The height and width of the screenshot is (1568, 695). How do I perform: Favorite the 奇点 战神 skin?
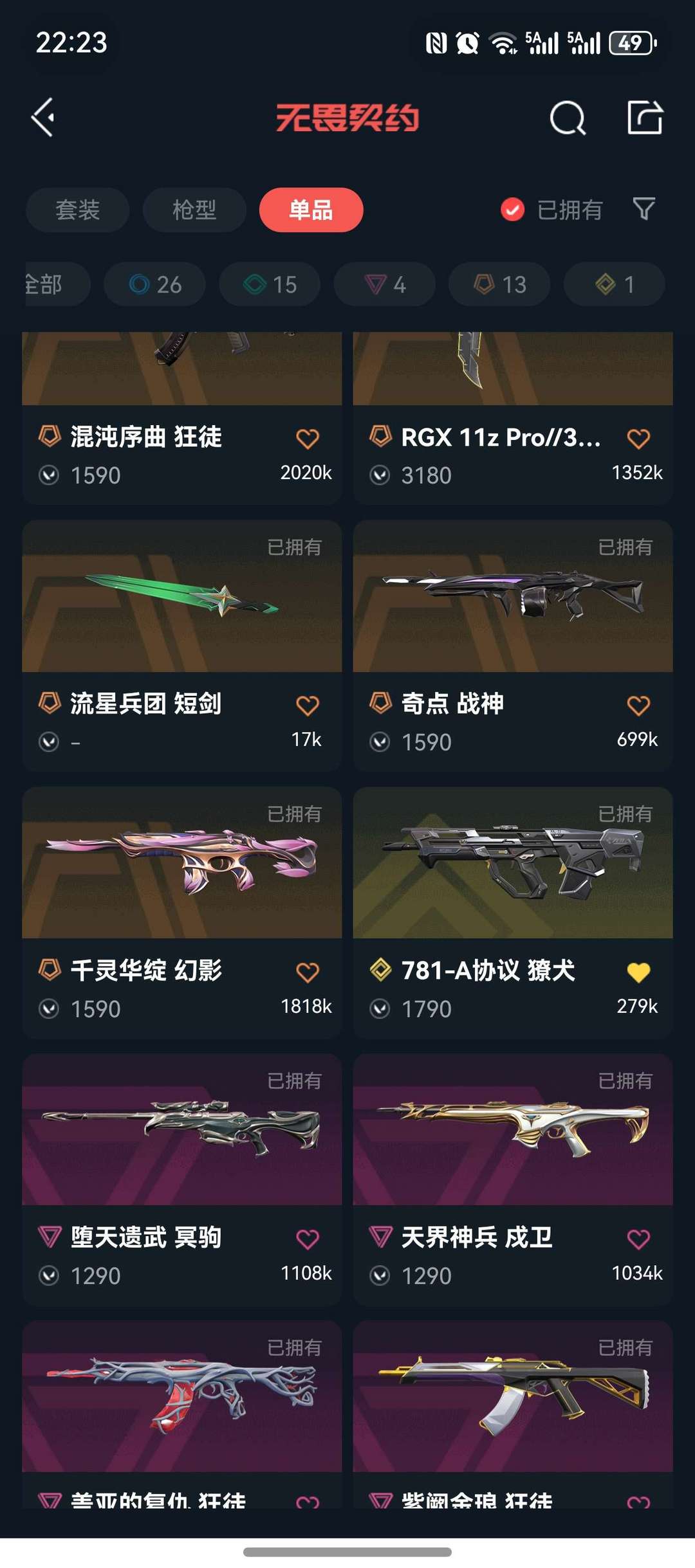637,704
